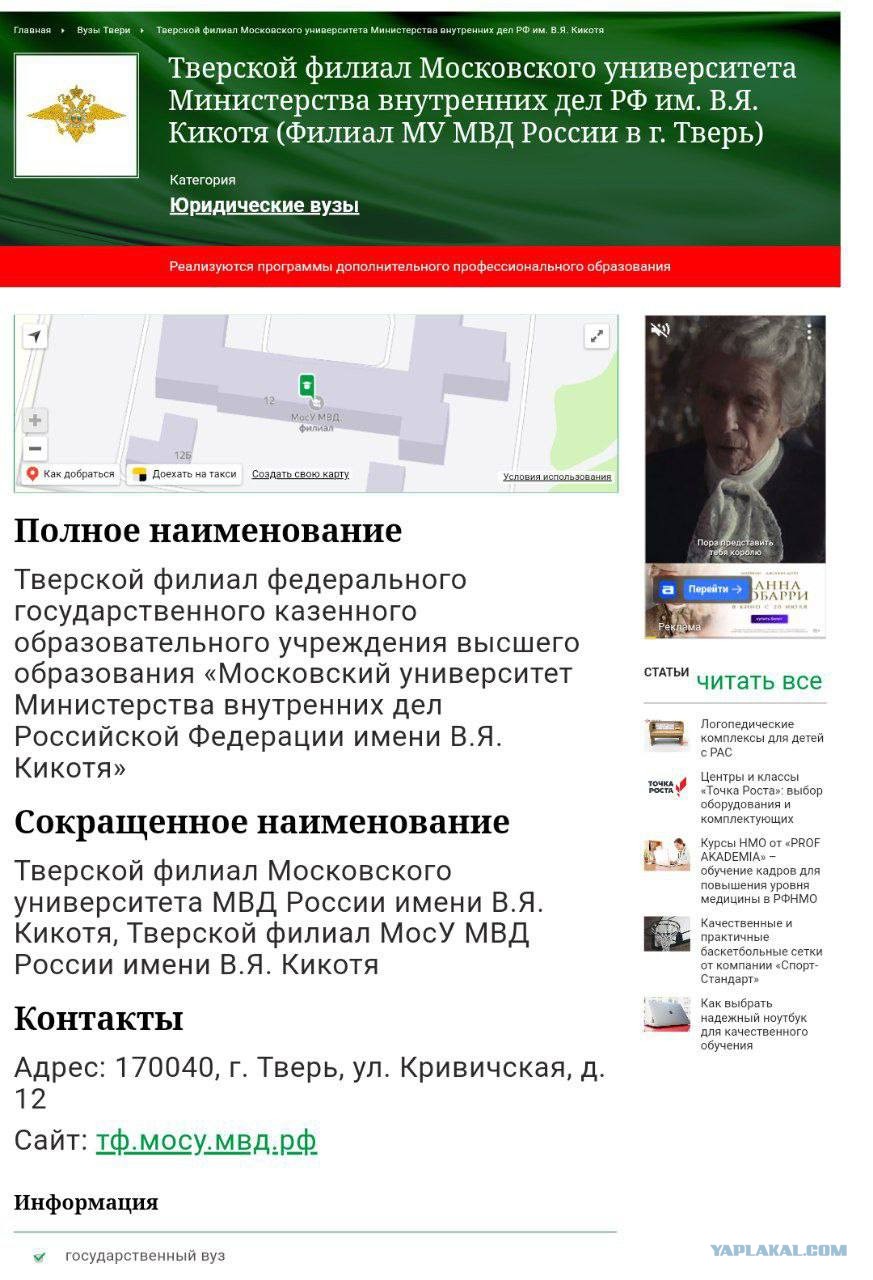Screen dimensions: 873x1280
Task: Open читать все articles link
Action: coord(759,681)
